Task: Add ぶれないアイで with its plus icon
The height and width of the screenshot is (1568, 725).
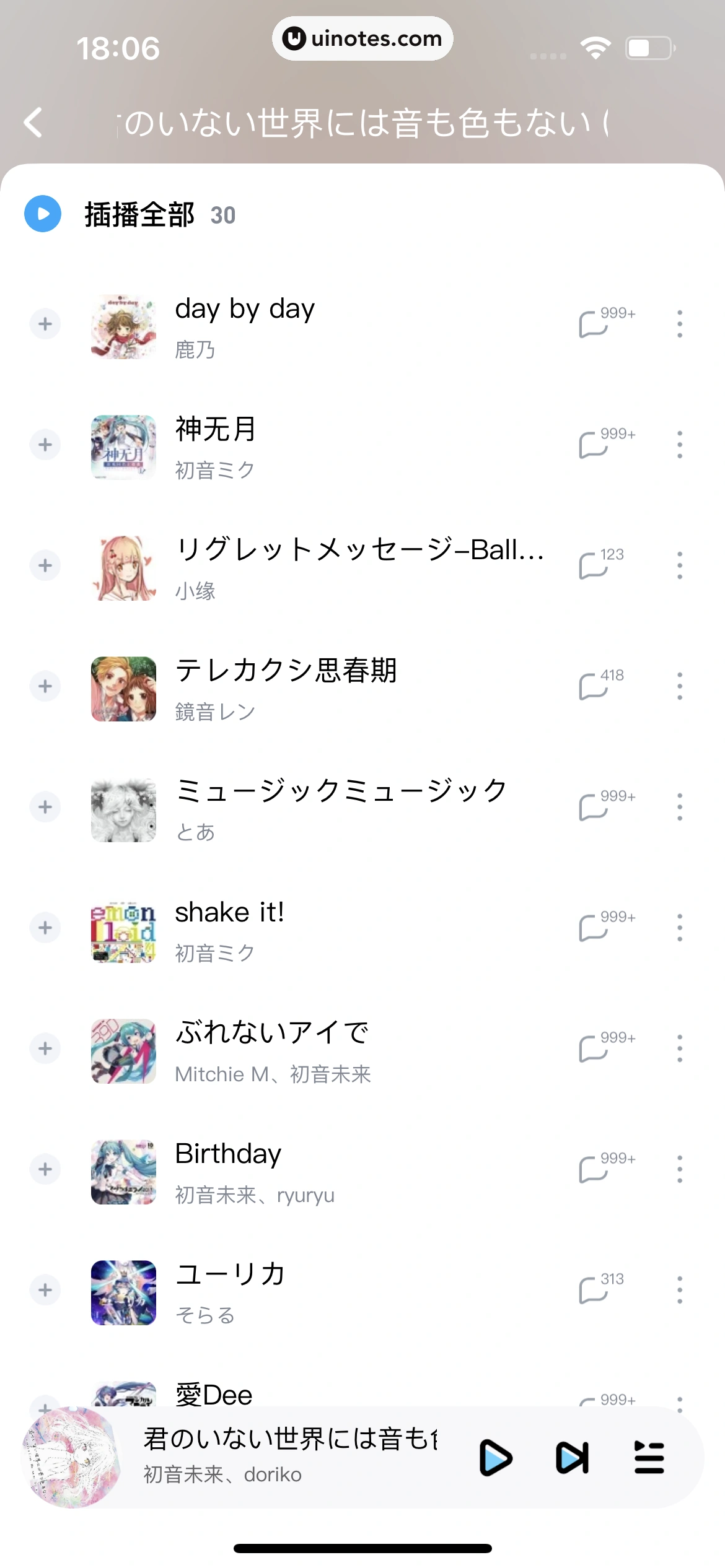Action: (45, 1048)
